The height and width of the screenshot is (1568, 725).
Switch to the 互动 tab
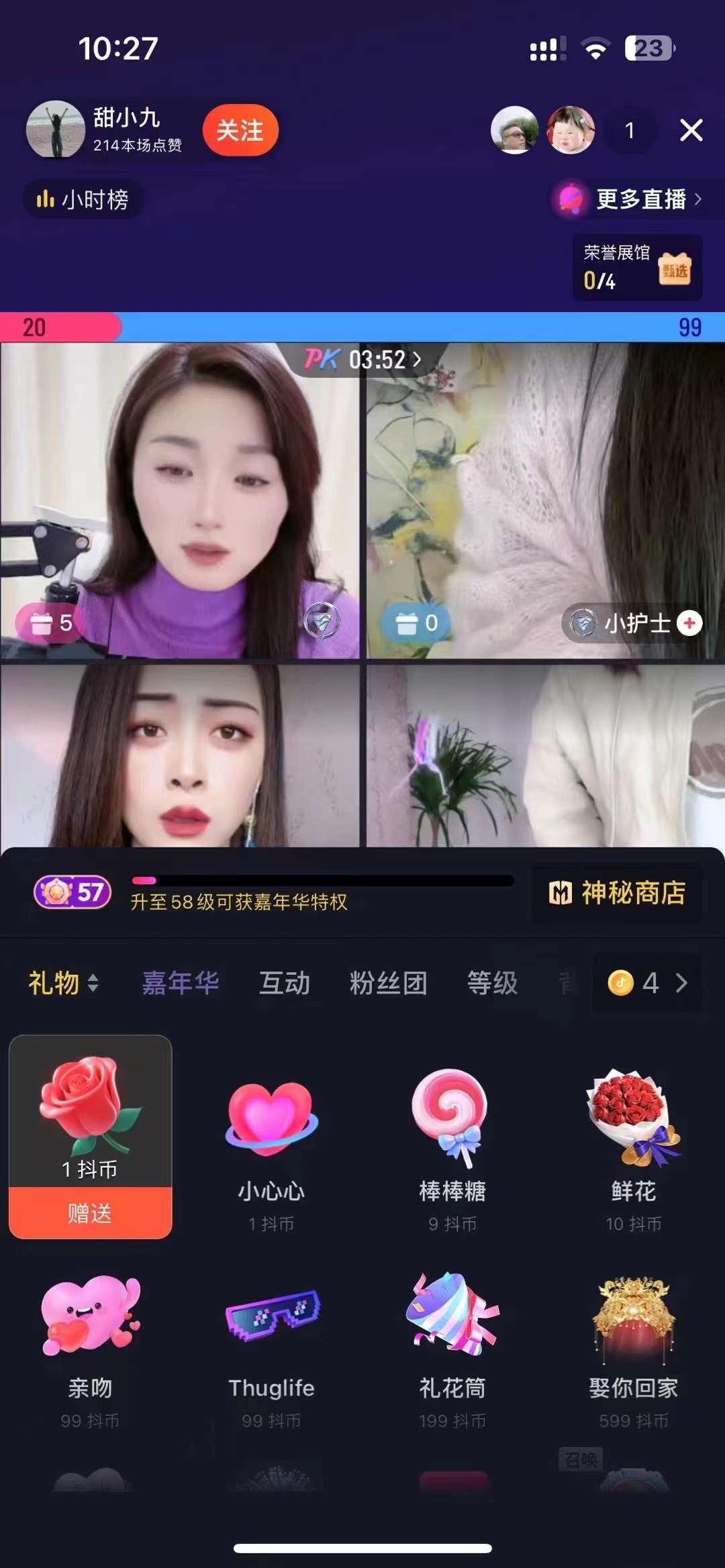[285, 983]
